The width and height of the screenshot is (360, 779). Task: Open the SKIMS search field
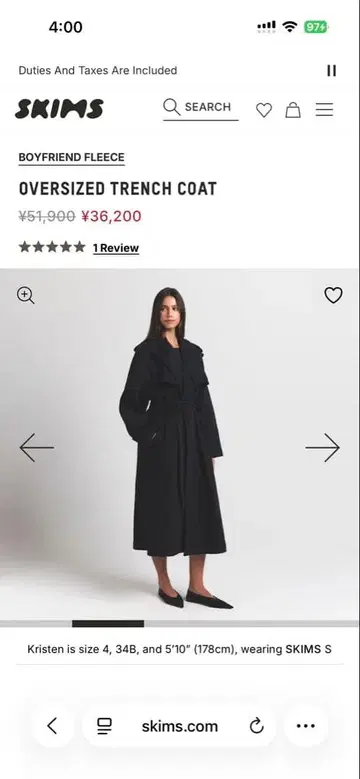pyautogui.click(x=201, y=108)
